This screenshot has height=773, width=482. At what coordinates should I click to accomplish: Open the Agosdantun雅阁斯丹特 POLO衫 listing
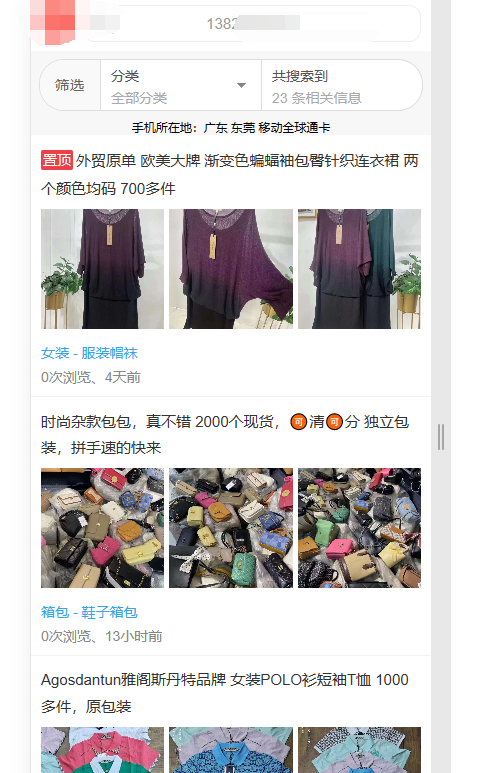point(225,693)
